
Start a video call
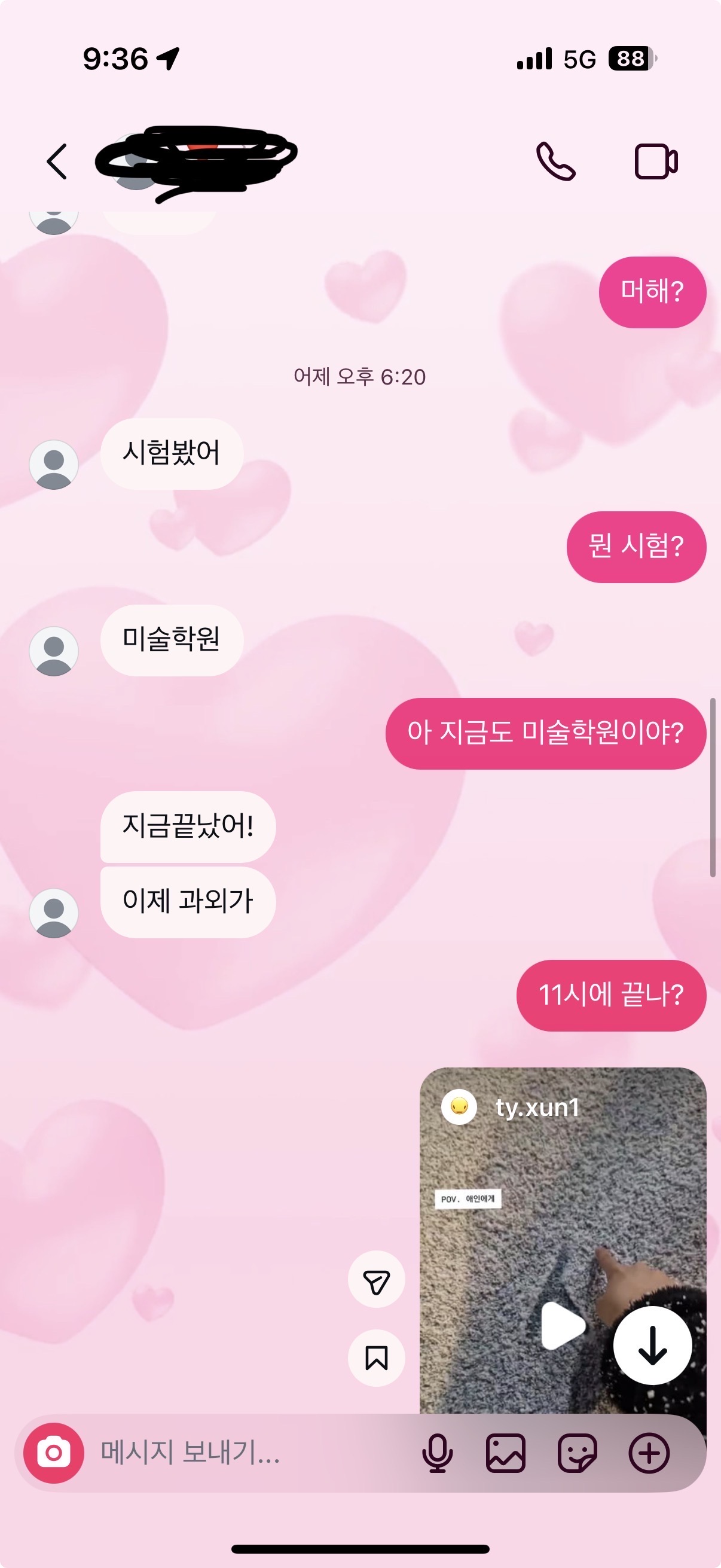pyautogui.click(x=656, y=162)
